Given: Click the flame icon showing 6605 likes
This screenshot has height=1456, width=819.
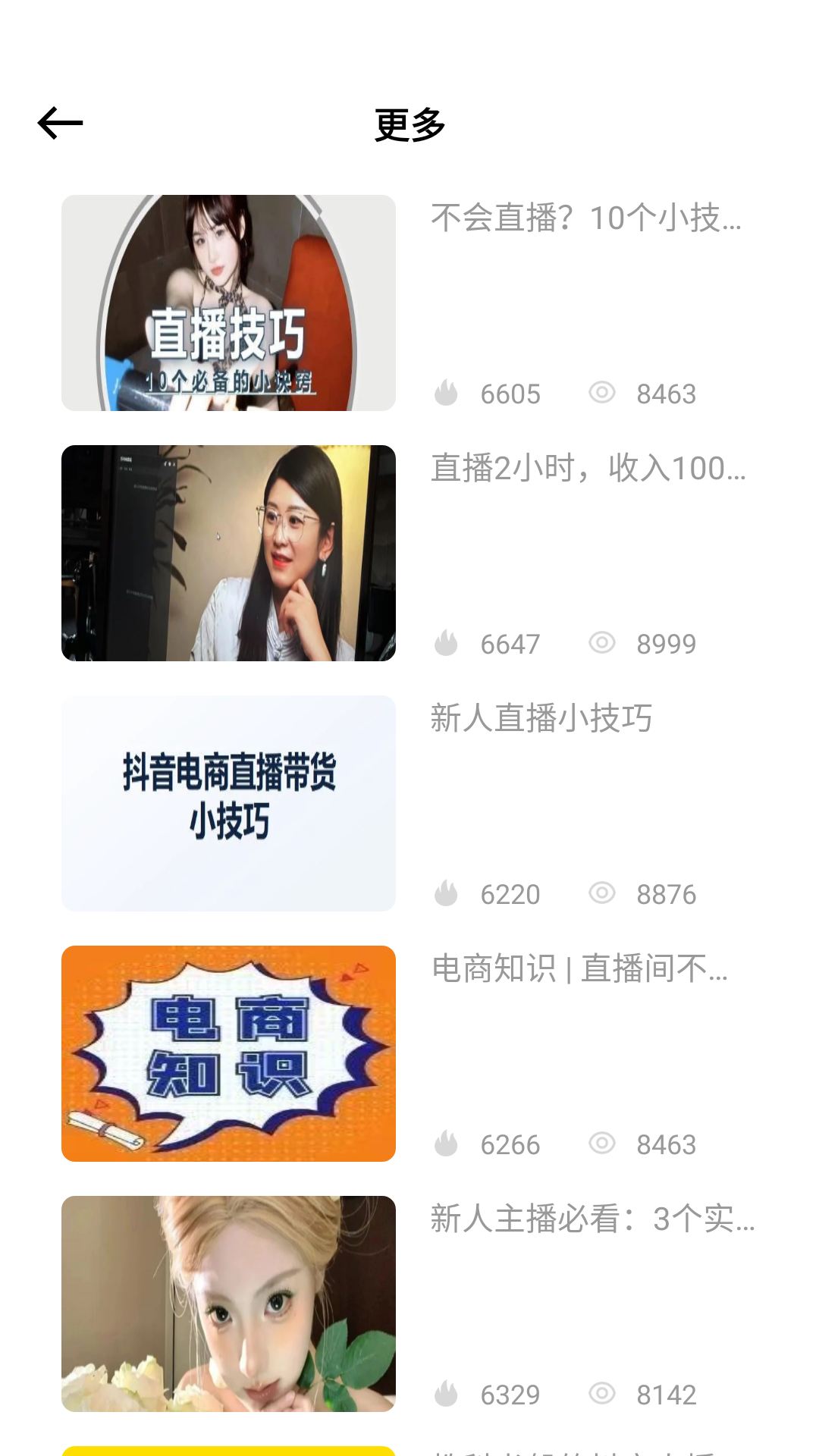Looking at the screenshot, I should 447,393.
